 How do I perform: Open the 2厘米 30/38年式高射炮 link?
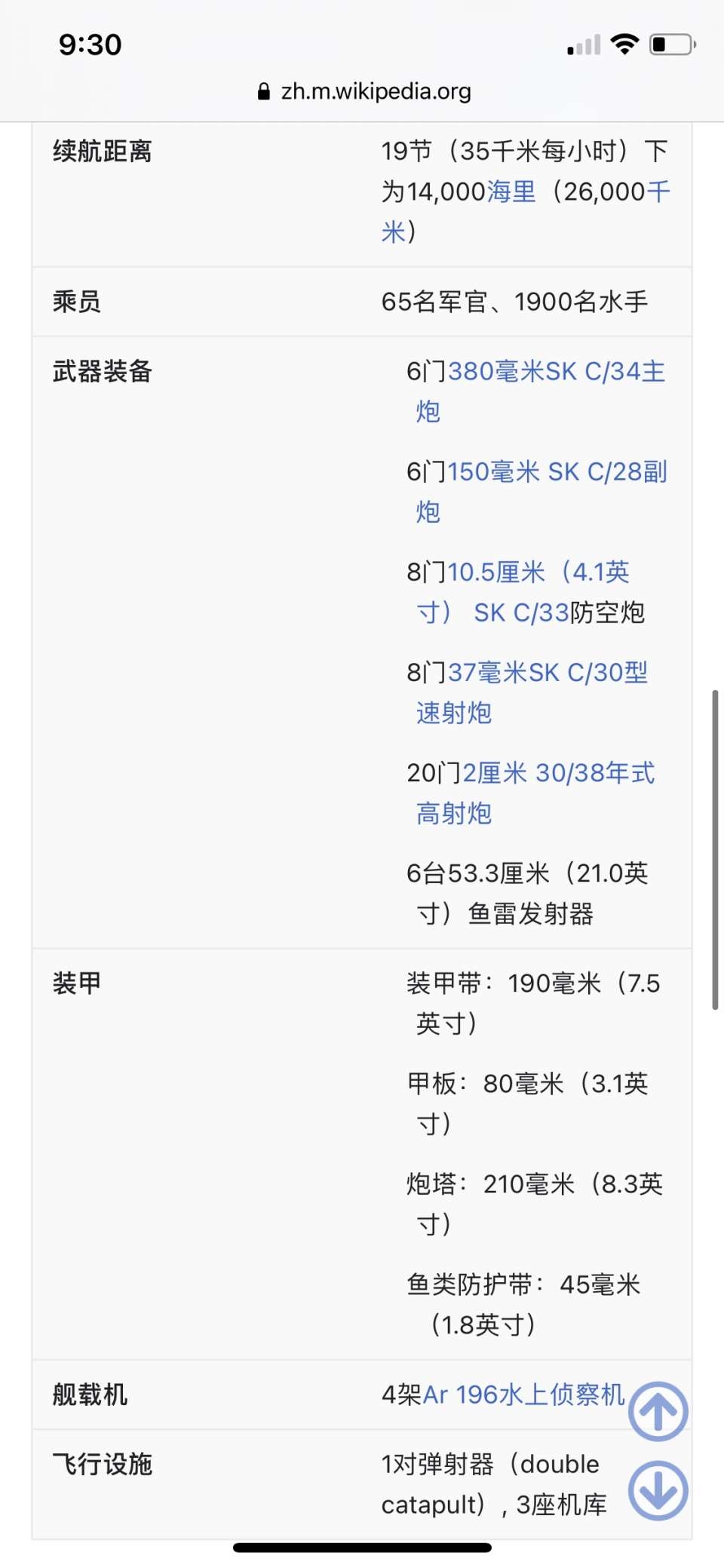click(558, 773)
